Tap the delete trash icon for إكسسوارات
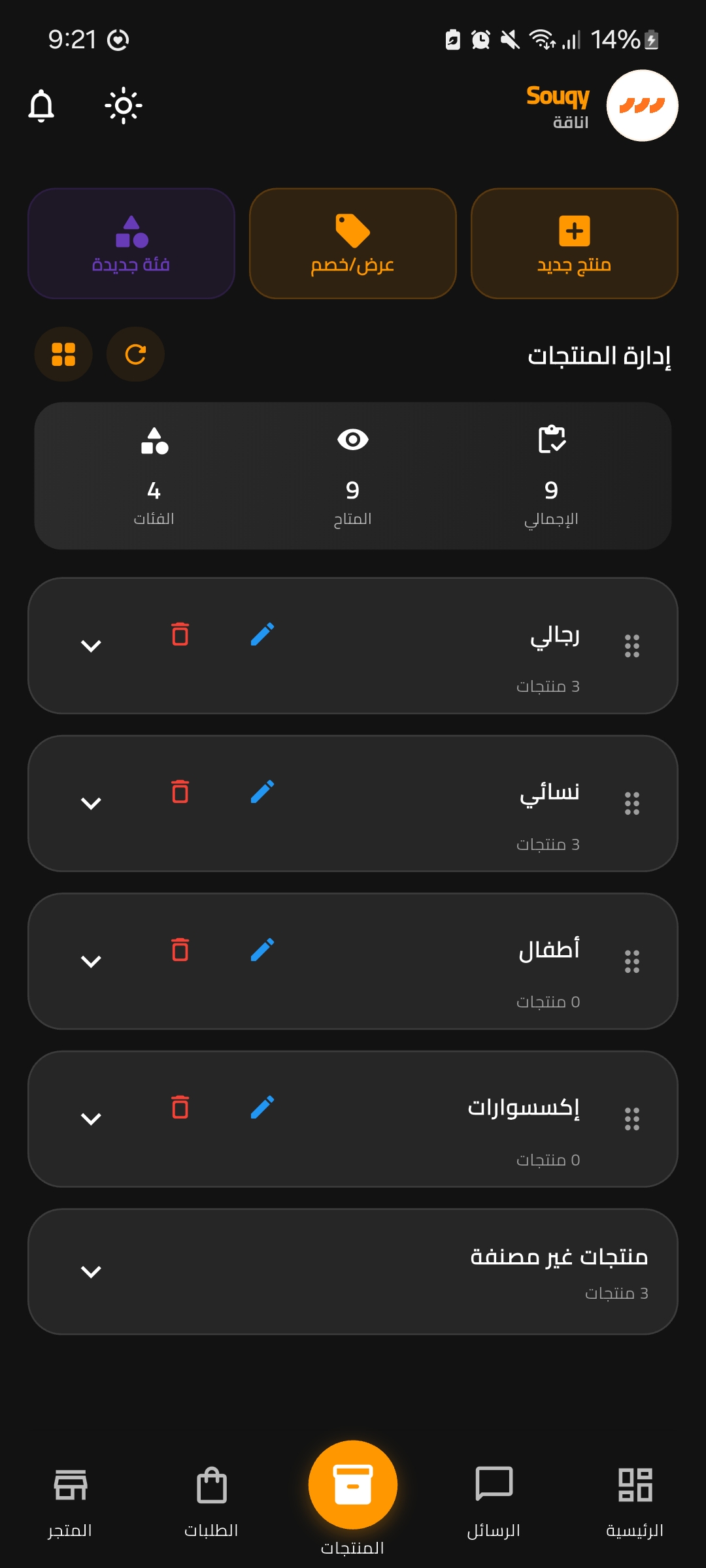706x1568 pixels. [x=180, y=1107]
